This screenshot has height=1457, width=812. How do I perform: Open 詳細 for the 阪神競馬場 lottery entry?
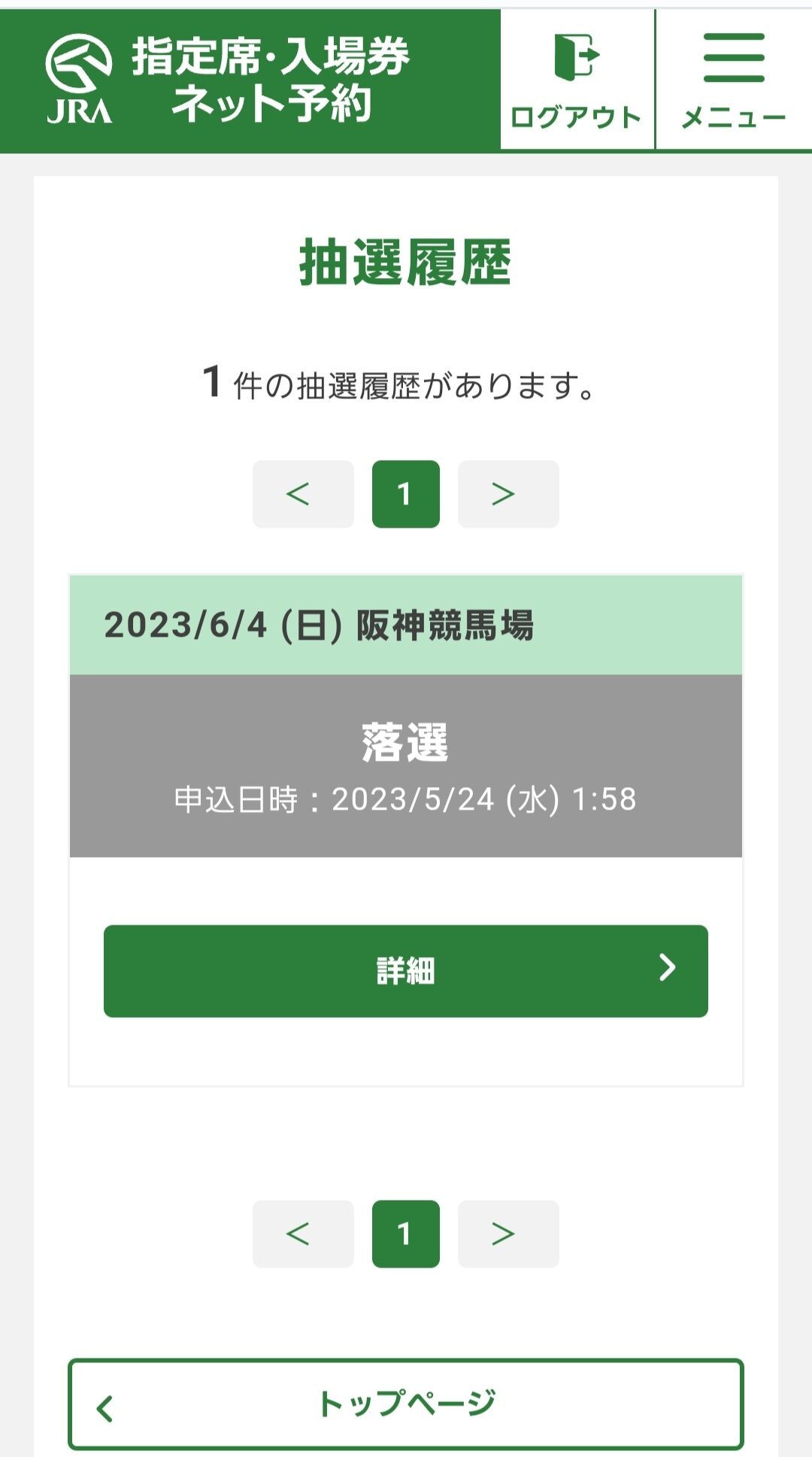pyautogui.click(x=406, y=971)
